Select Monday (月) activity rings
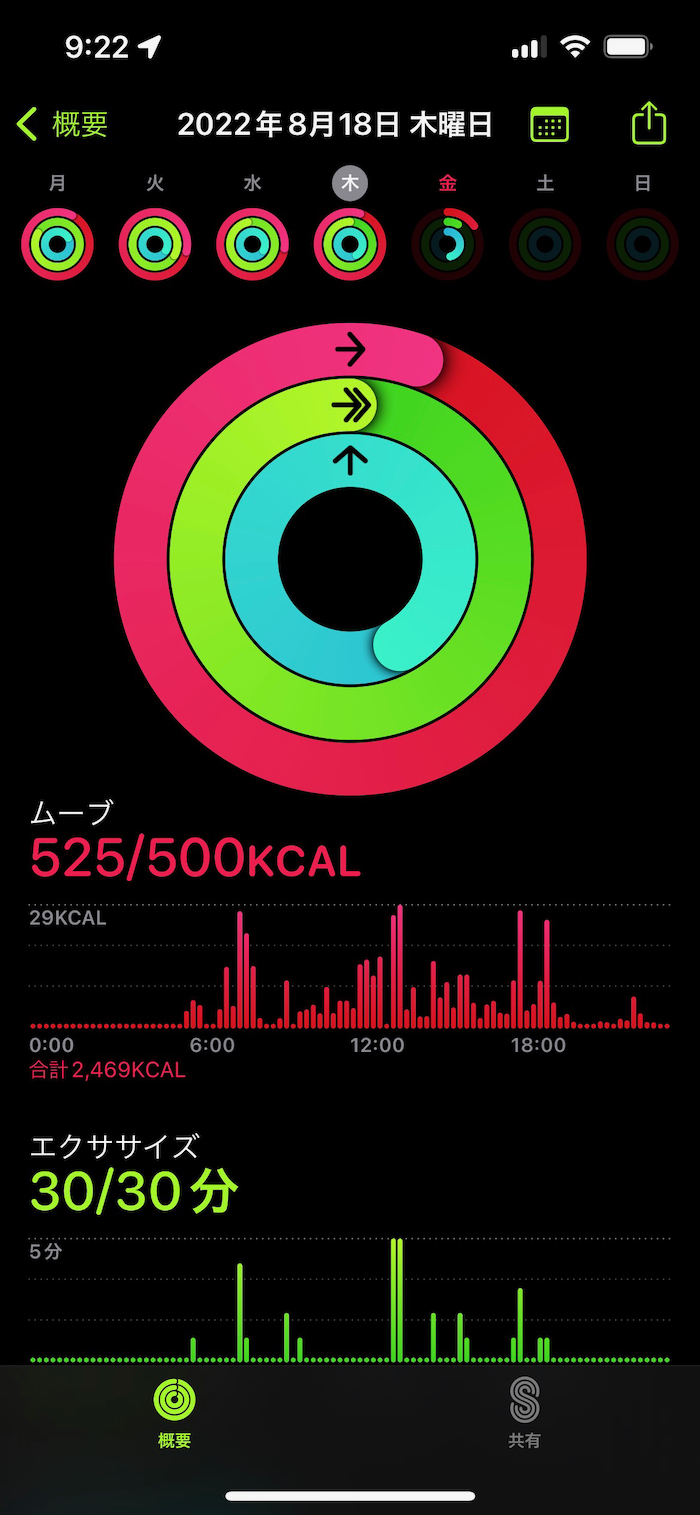 coord(57,243)
